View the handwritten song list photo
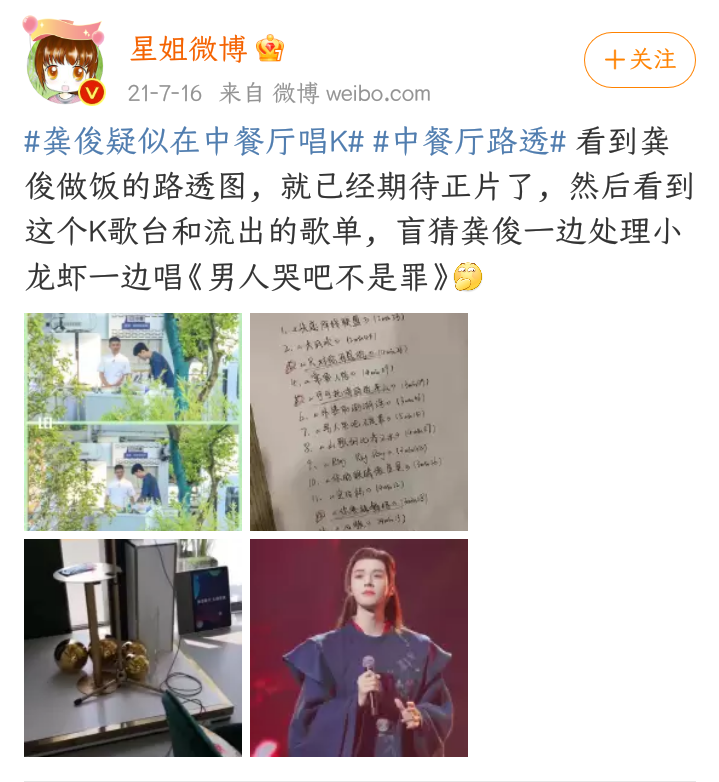 click(x=358, y=421)
